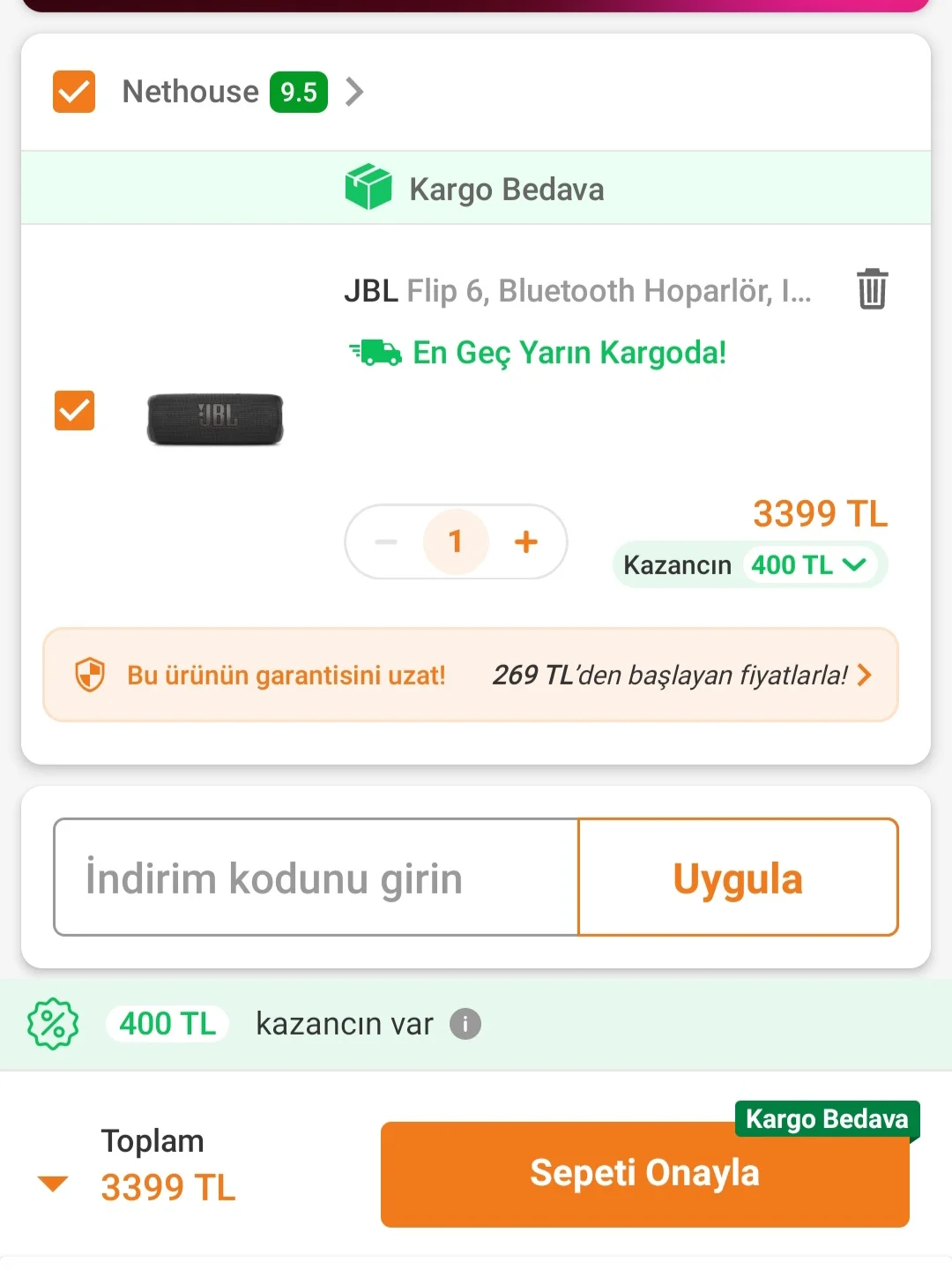This screenshot has width=952, height=1270.
Task: Confirm the cart with Sepeti Onayla
Action: pos(644,1174)
